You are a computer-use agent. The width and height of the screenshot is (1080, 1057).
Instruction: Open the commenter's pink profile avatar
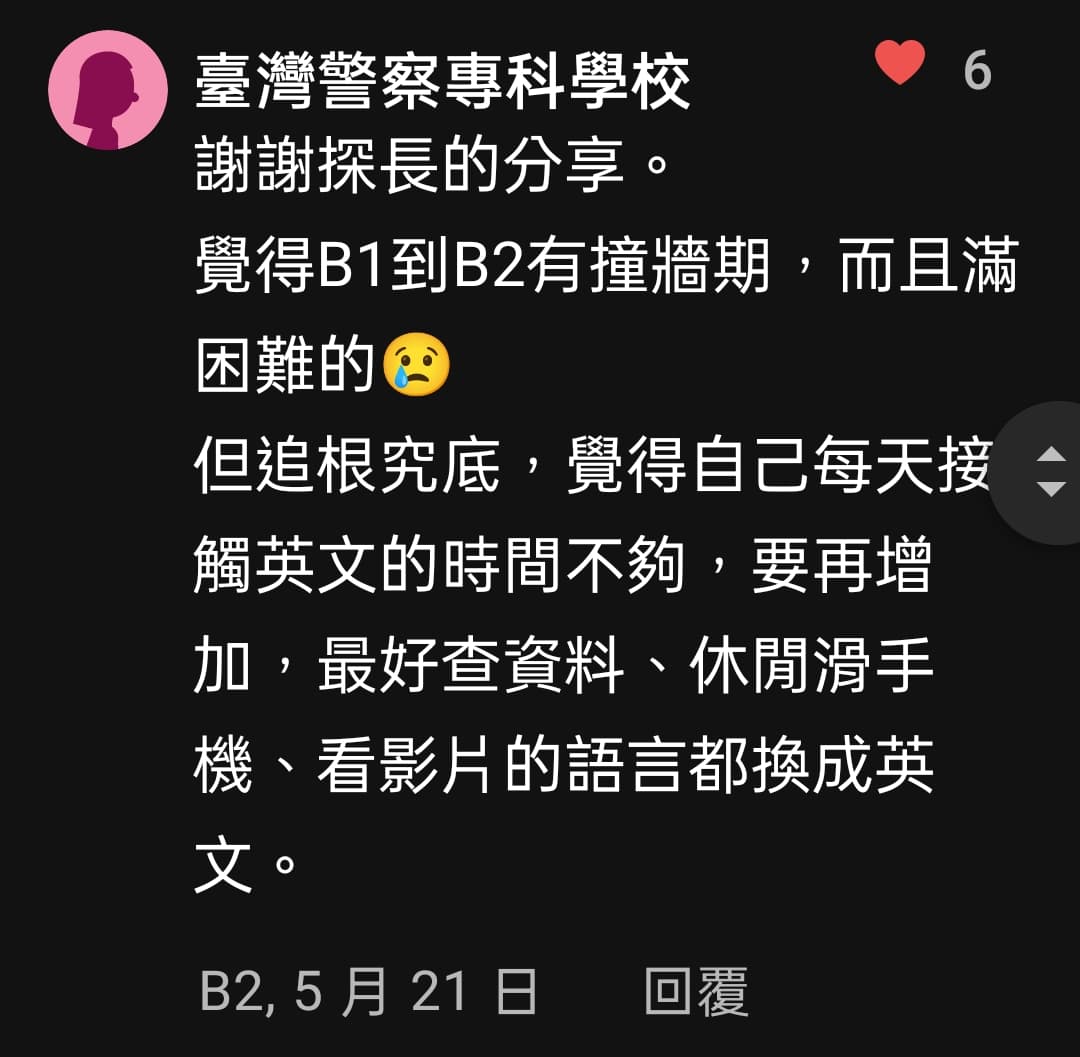[108, 90]
